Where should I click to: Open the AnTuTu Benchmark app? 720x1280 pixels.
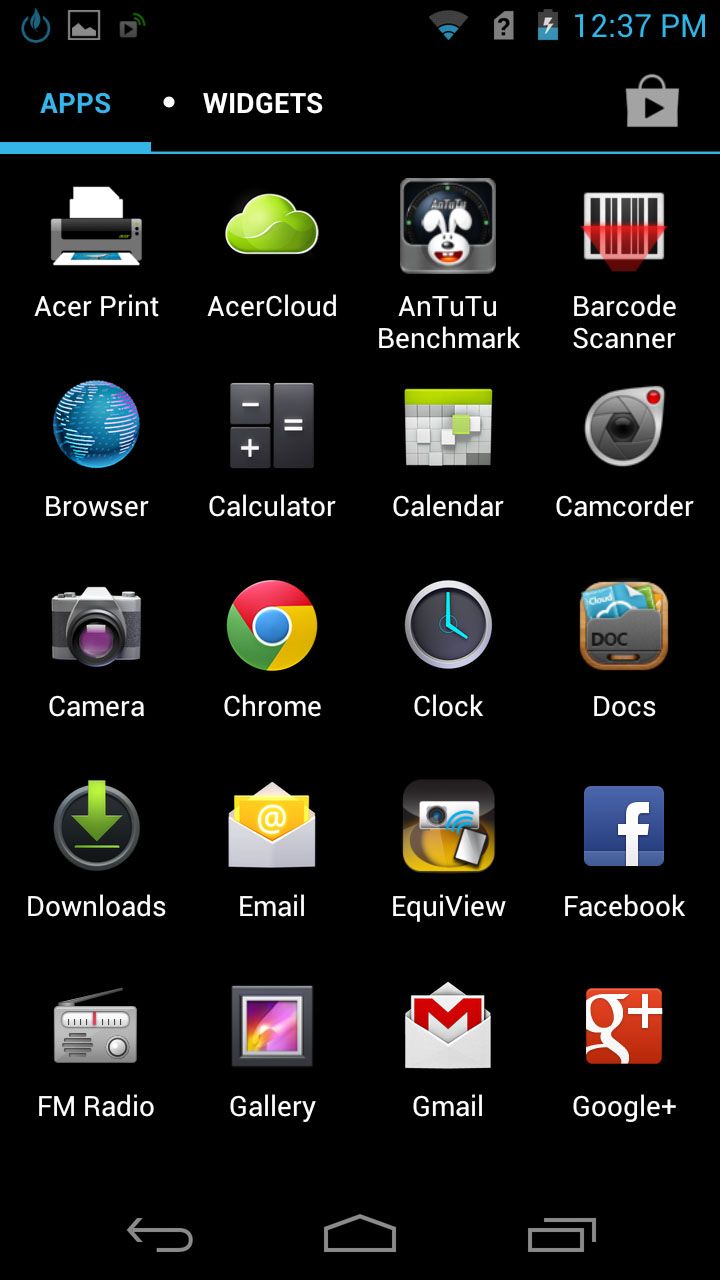pyautogui.click(x=448, y=225)
